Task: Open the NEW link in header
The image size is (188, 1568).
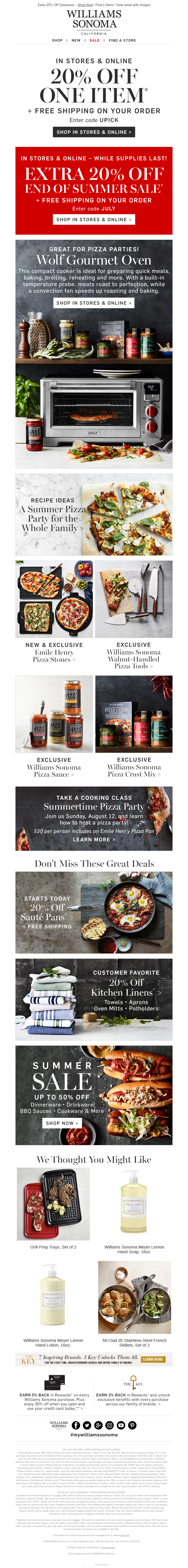Action: pyautogui.click(x=76, y=40)
